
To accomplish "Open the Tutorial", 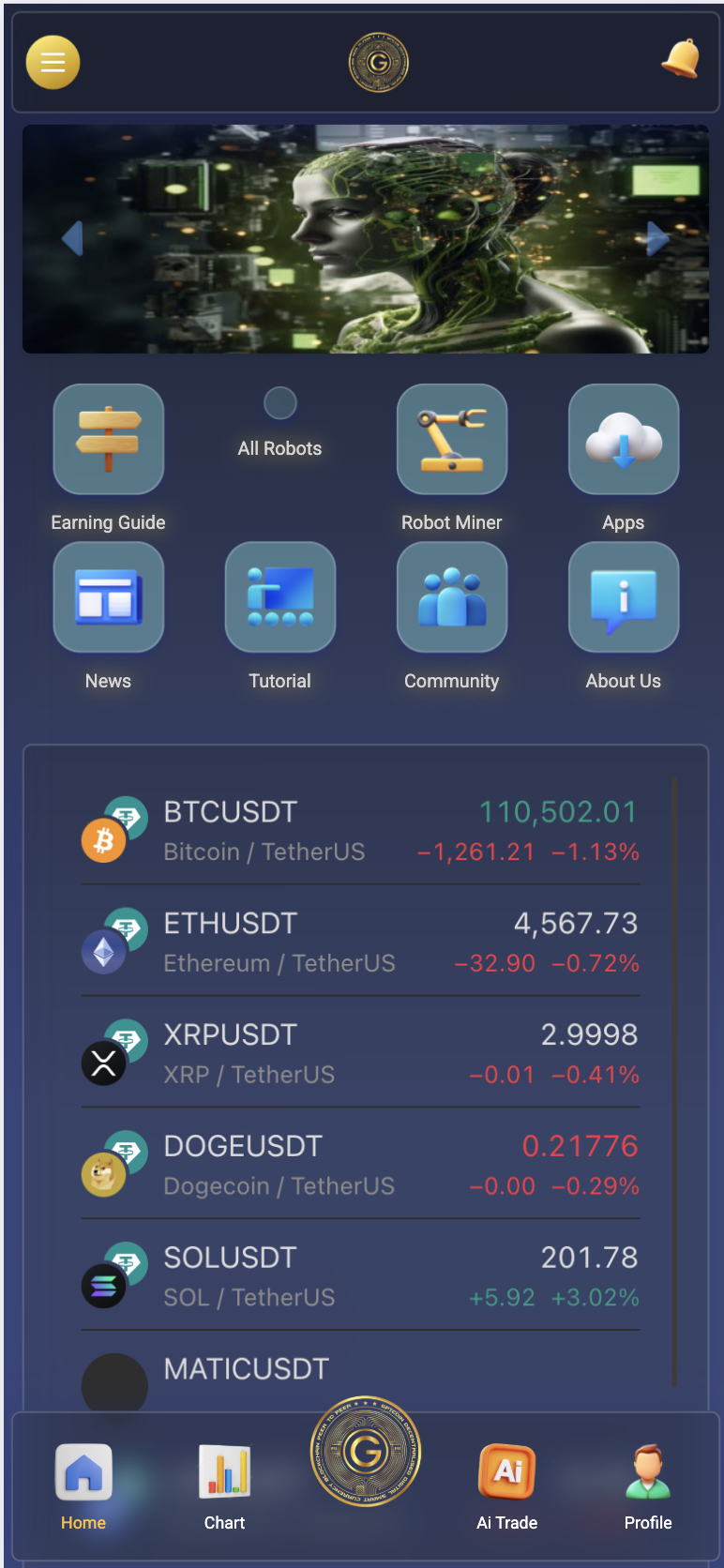I will tap(280, 598).
